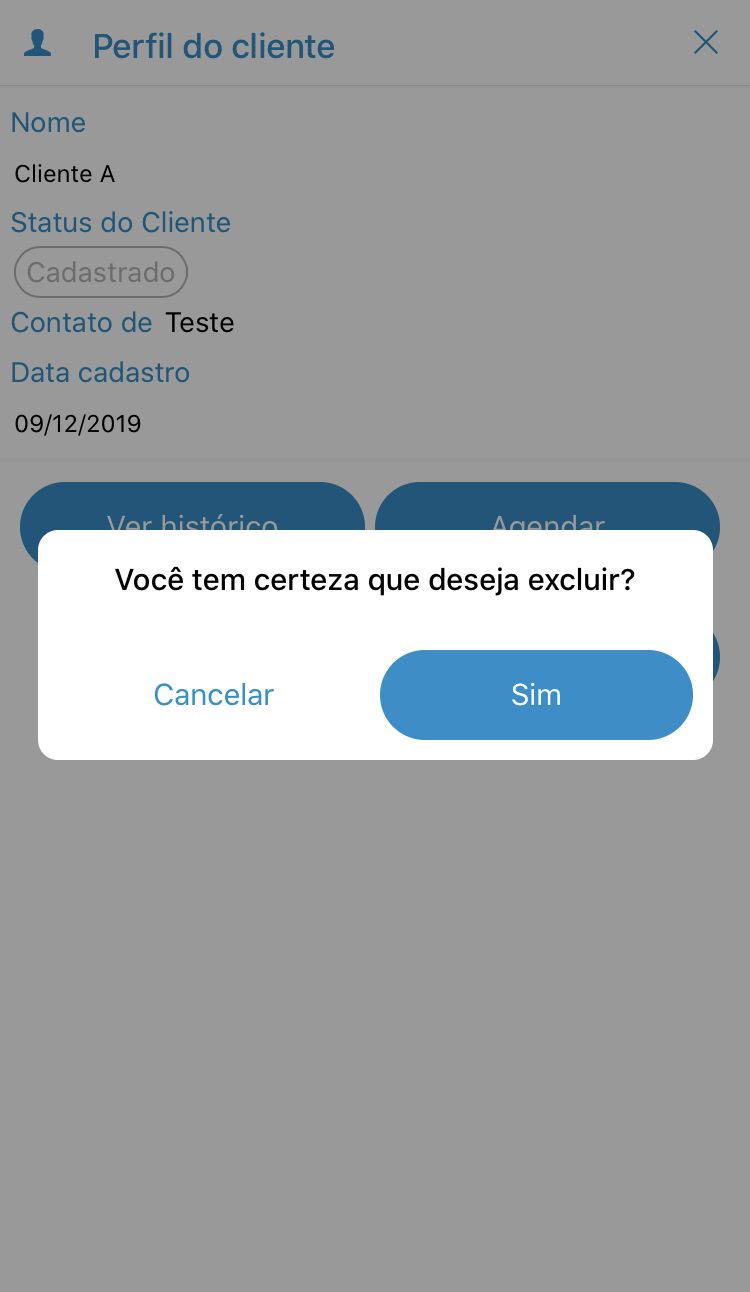Click the Perfil do cliente title
This screenshot has height=1292, width=750.
coord(213,46)
